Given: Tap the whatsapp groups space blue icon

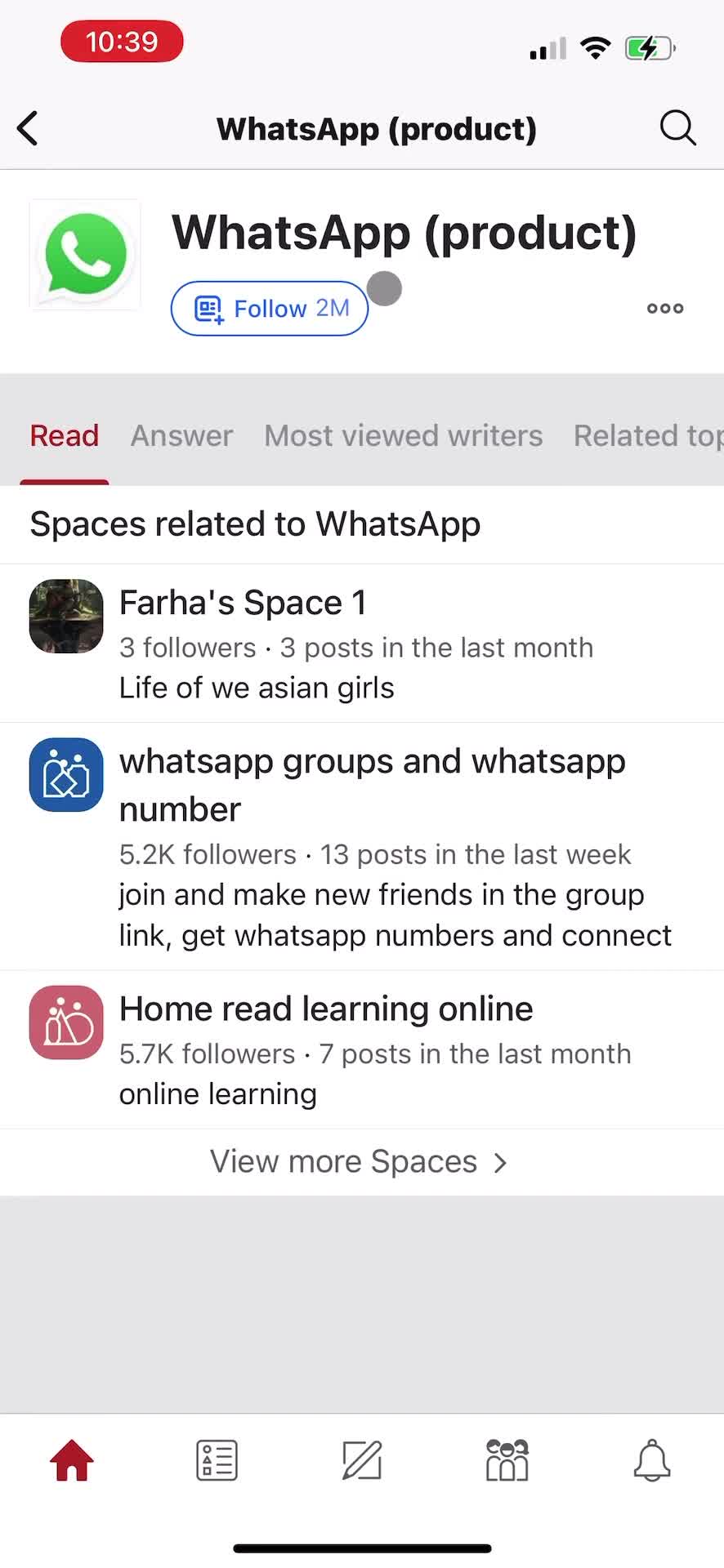Looking at the screenshot, I should pyautogui.click(x=65, y=774).
